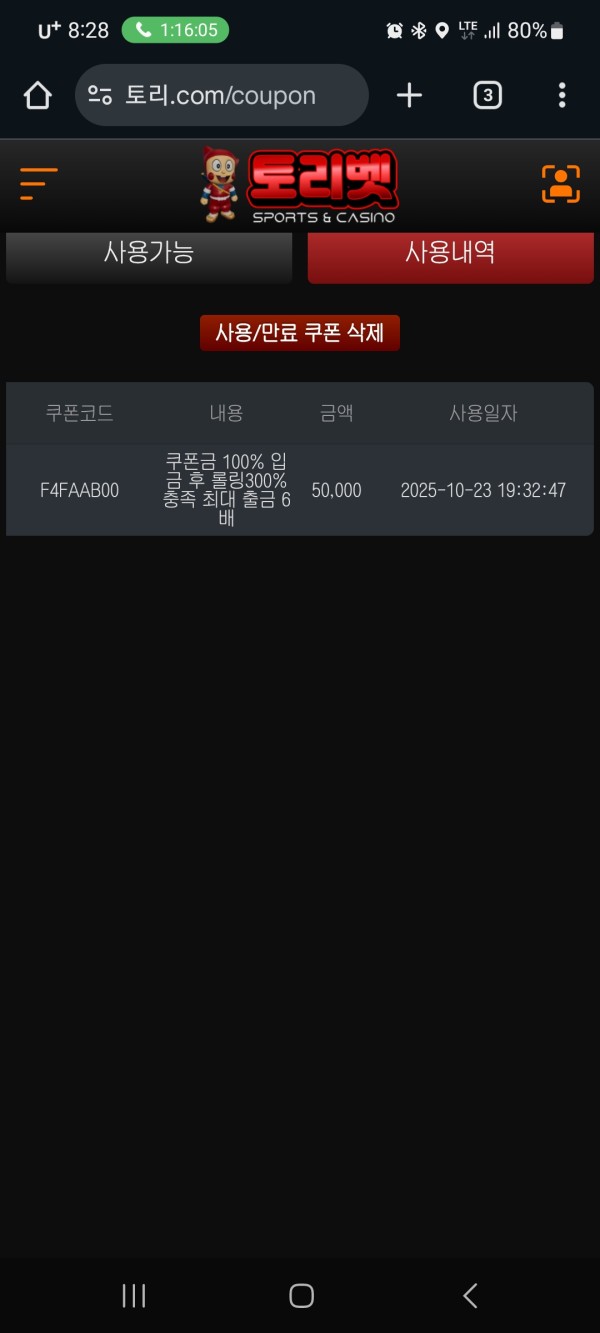Open a new browser tab
This screenshot has width=600, height=1333.
click(x=409, y=96)
